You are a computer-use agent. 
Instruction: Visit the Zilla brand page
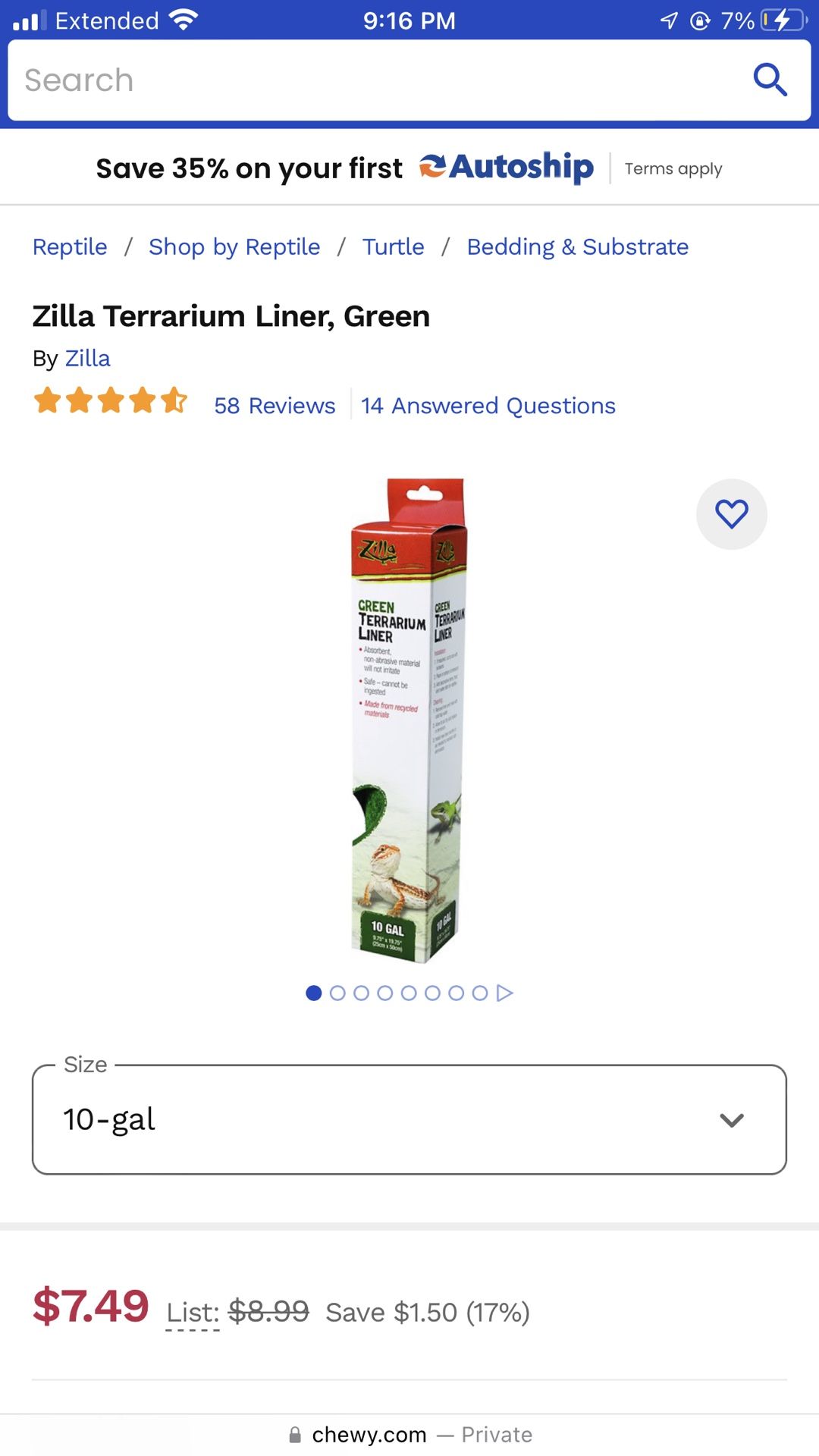[x=87, y=359]
